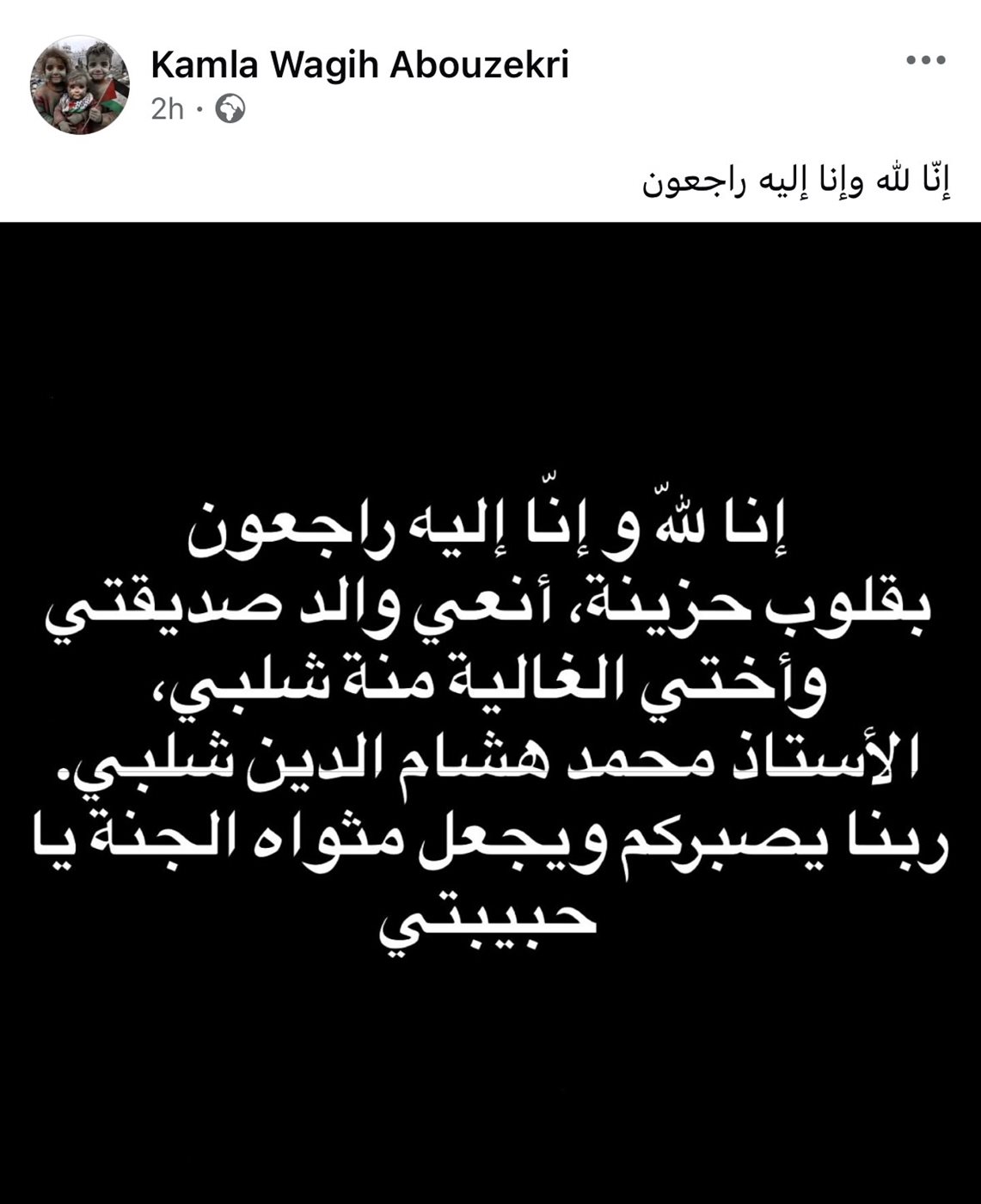Open Kamla Wagih Abouzekri's profile picture
Viewport: 981px width, 1204px height.
click(80, 85)
